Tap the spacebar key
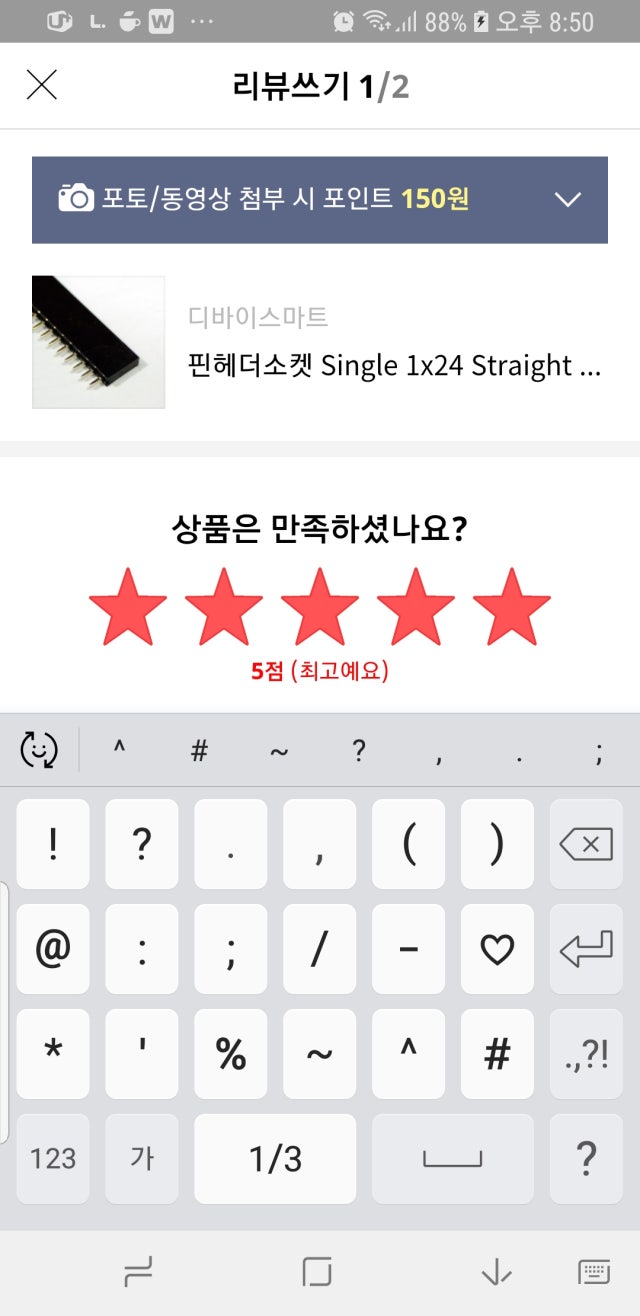 tap(452, 1158)
